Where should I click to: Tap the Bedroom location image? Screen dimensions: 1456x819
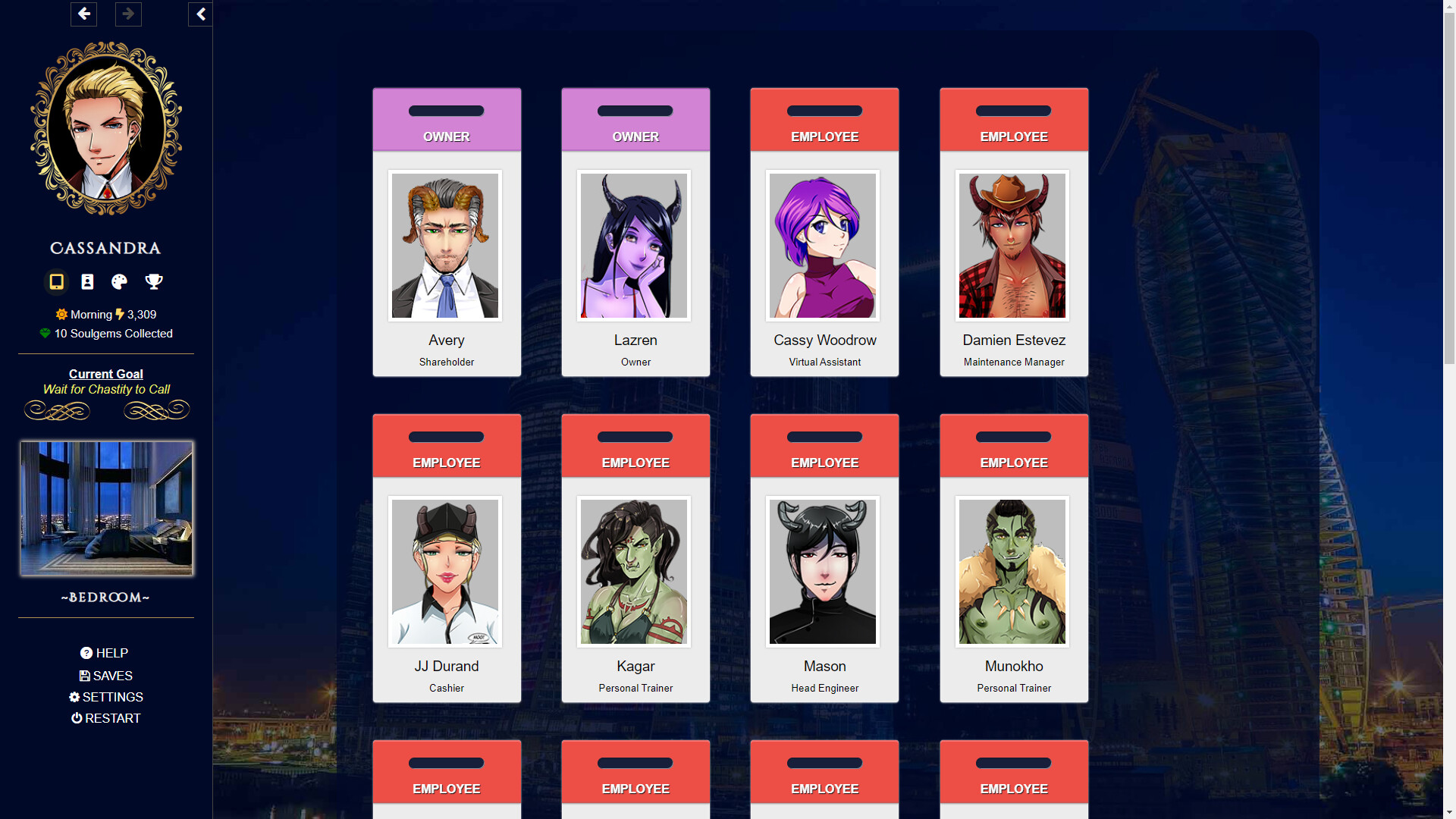[x=106, y=508]
